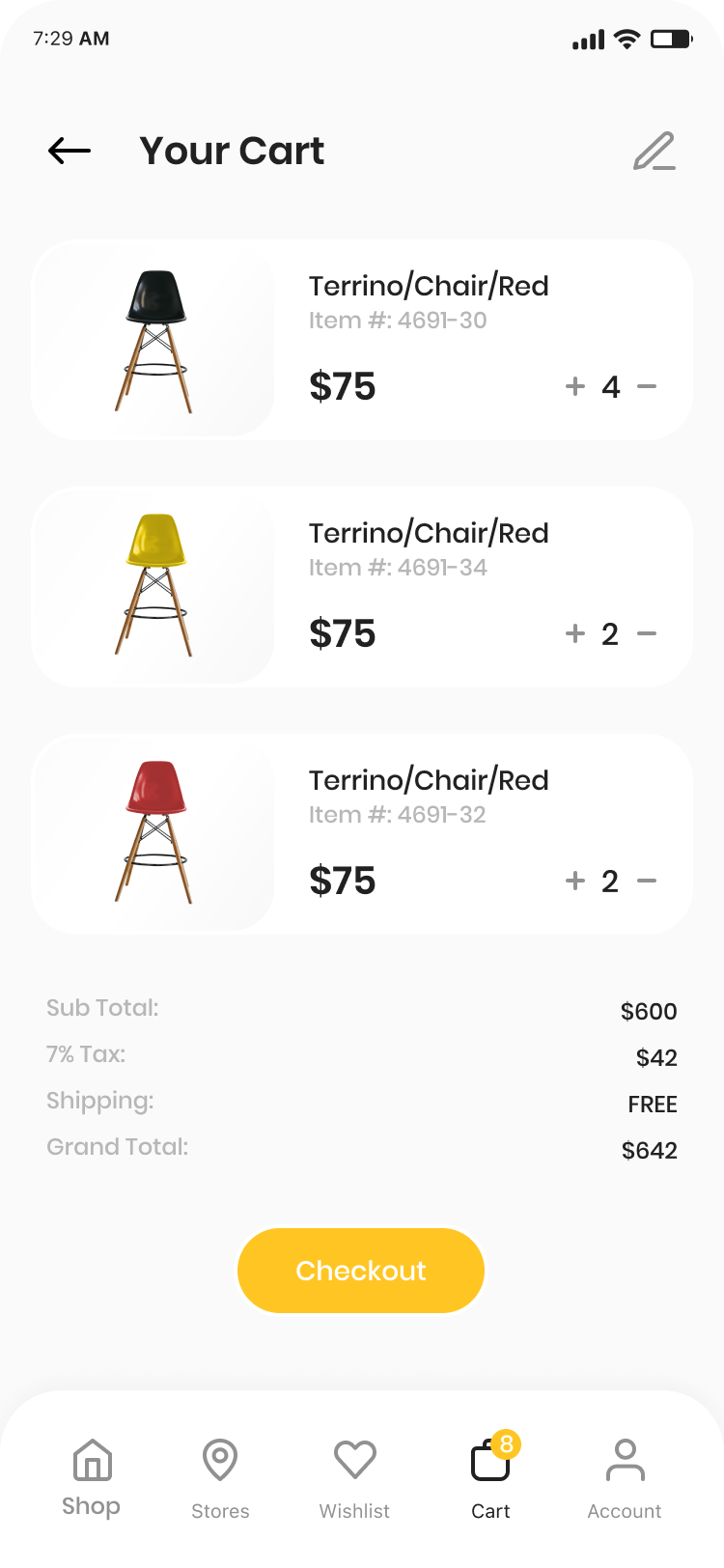
Task: Tap plus for item 4691-32
Action: click(575, 881)
